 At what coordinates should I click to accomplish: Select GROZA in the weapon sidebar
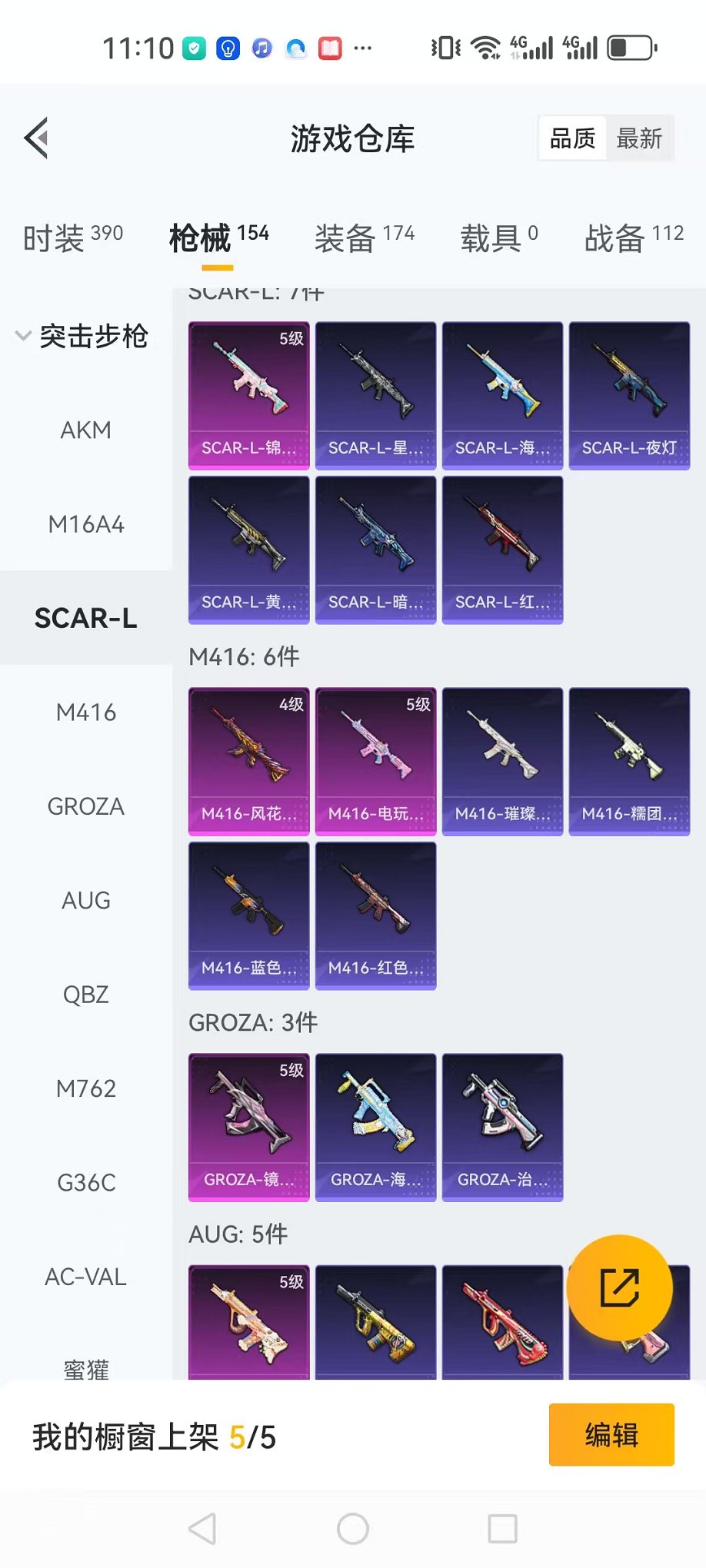(86, 806)
